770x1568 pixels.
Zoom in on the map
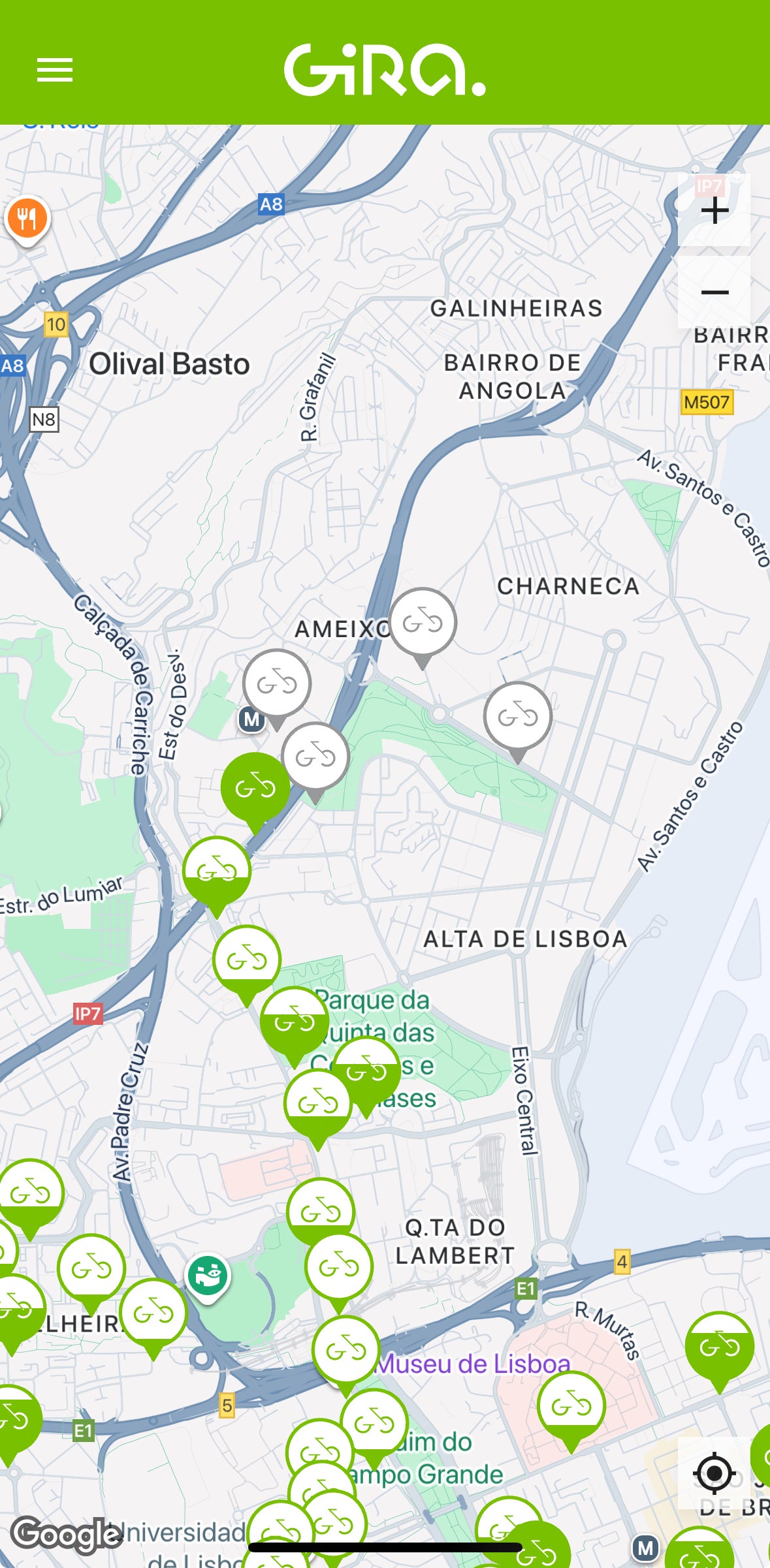click(x=714, y=211)
